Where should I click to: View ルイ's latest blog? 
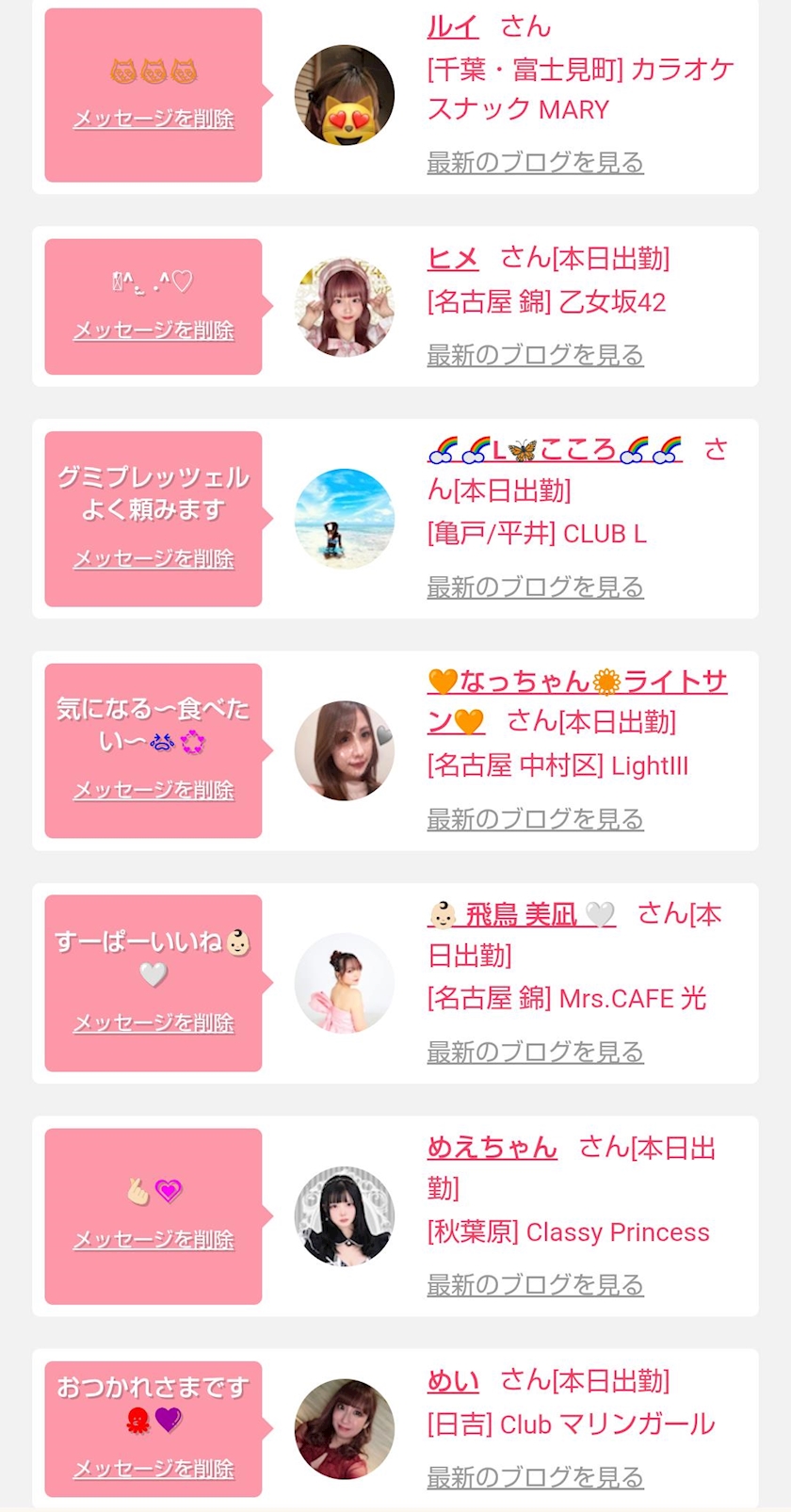click(x=535, y=162)
